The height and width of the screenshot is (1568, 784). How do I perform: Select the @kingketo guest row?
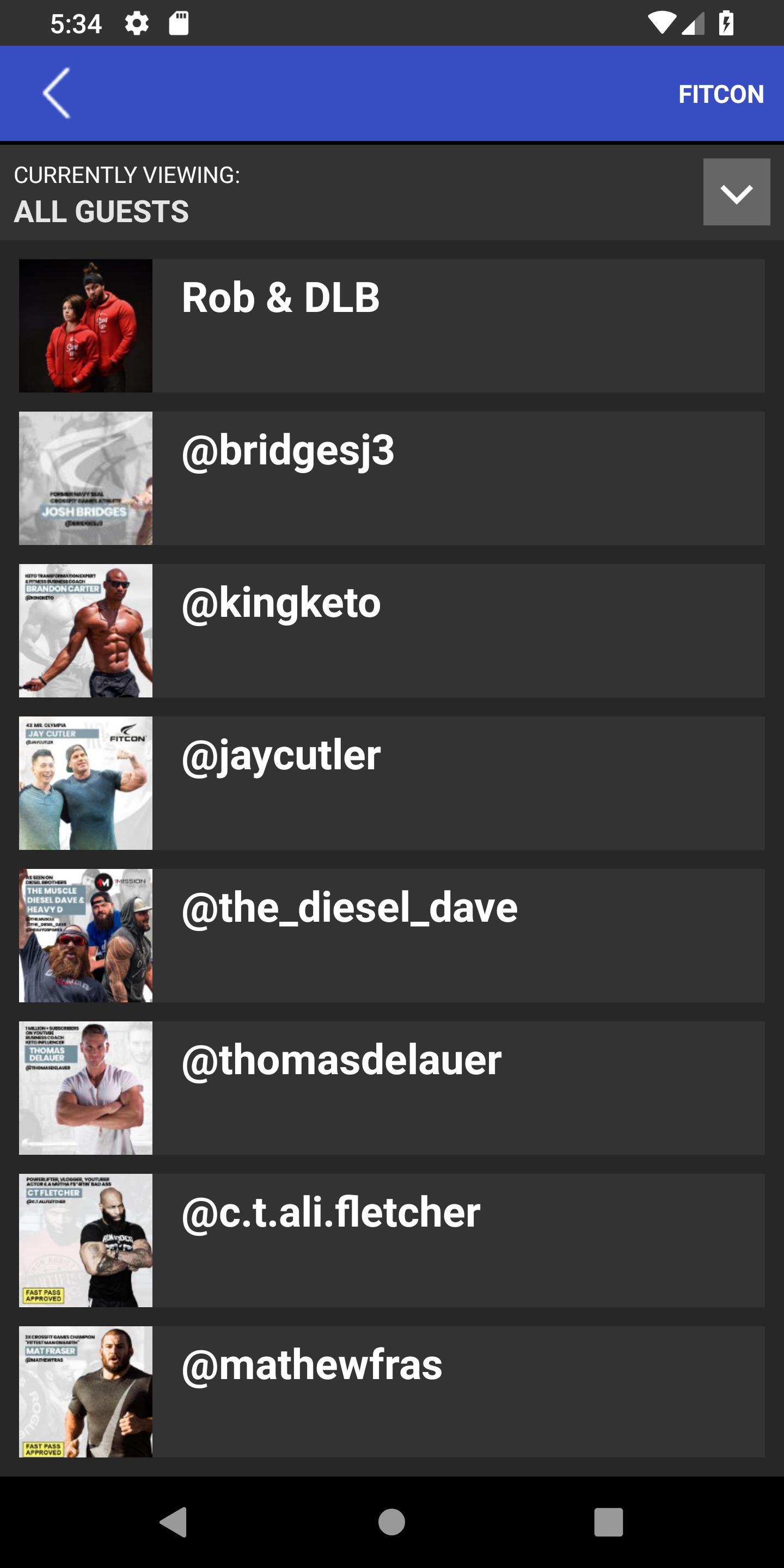click(x=391, y=630)
